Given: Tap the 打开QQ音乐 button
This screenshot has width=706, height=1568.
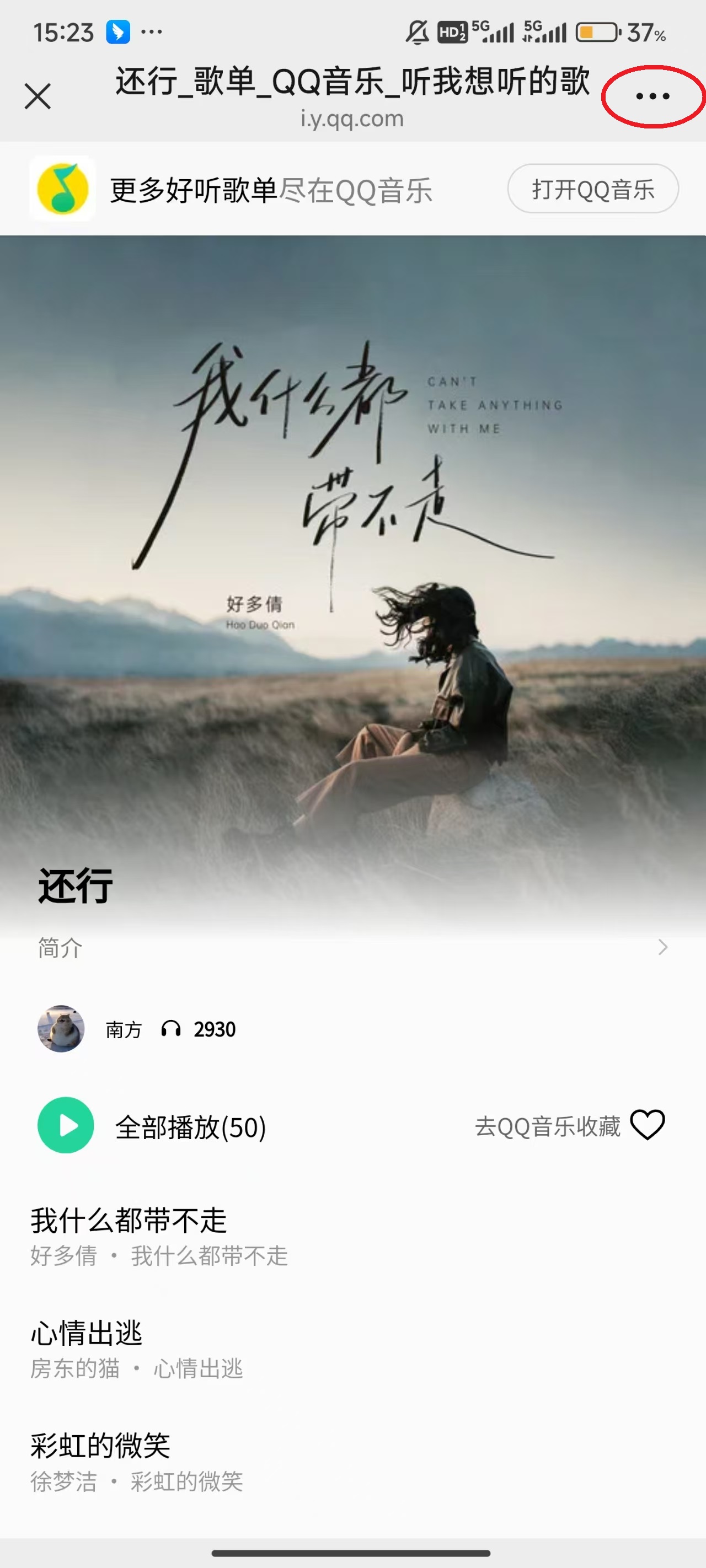Looking at the screenshot, I should click(x=592, y=189).
